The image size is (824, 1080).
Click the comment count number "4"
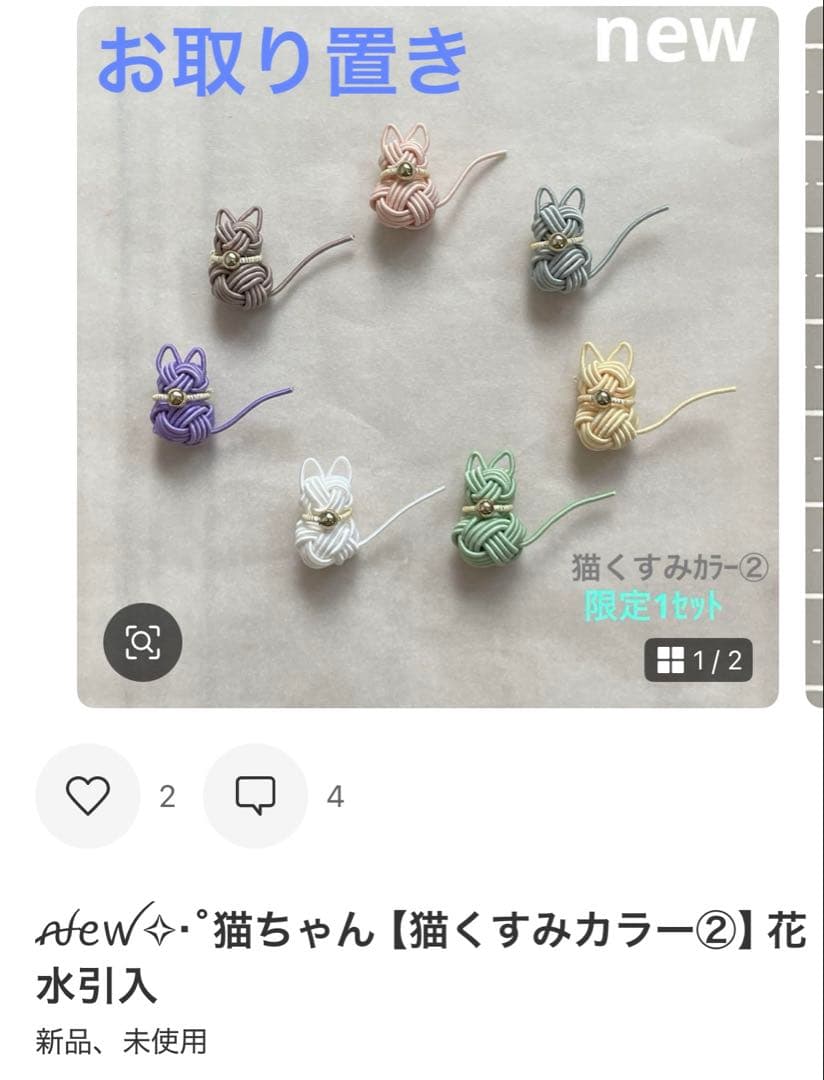337,798
